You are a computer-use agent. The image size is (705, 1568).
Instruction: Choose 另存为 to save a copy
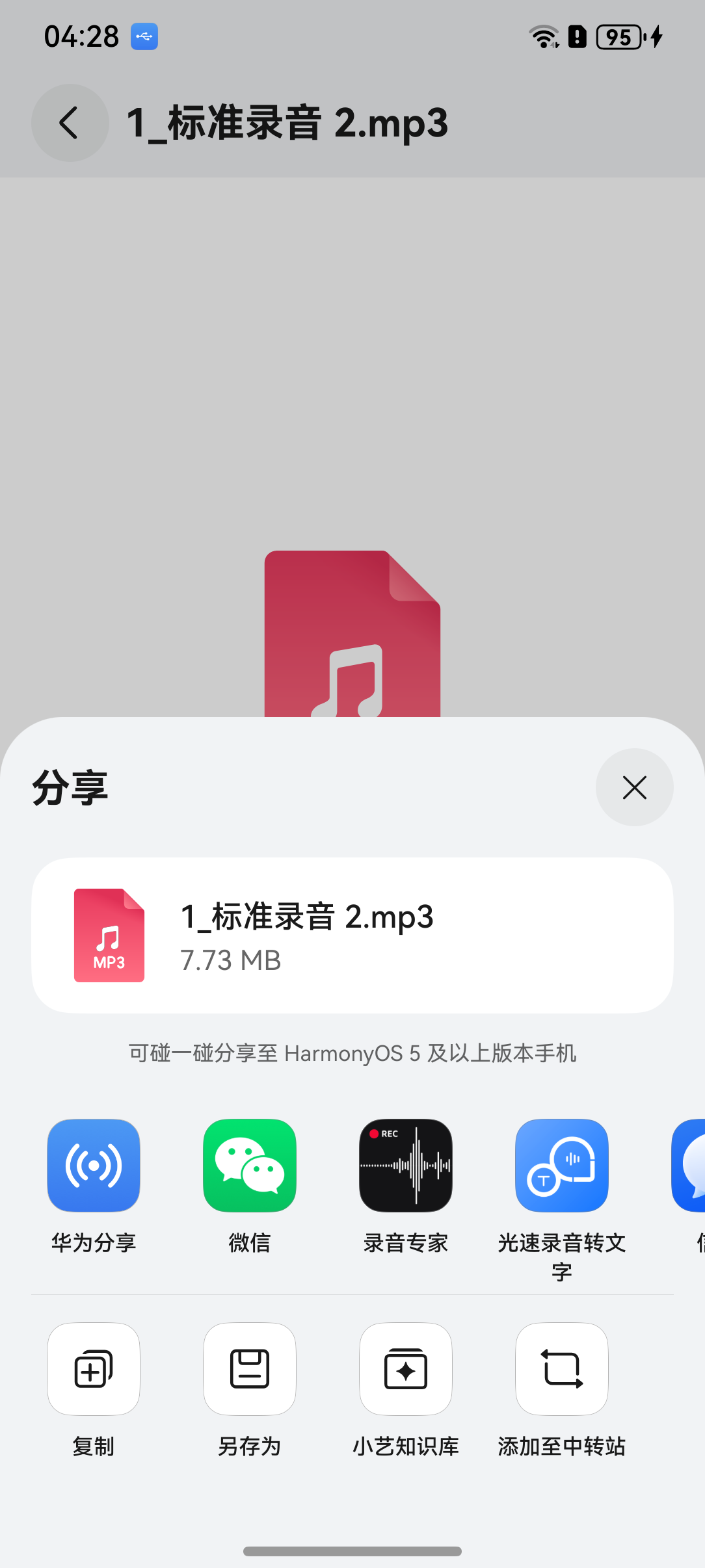click(x=250, y=1369)
